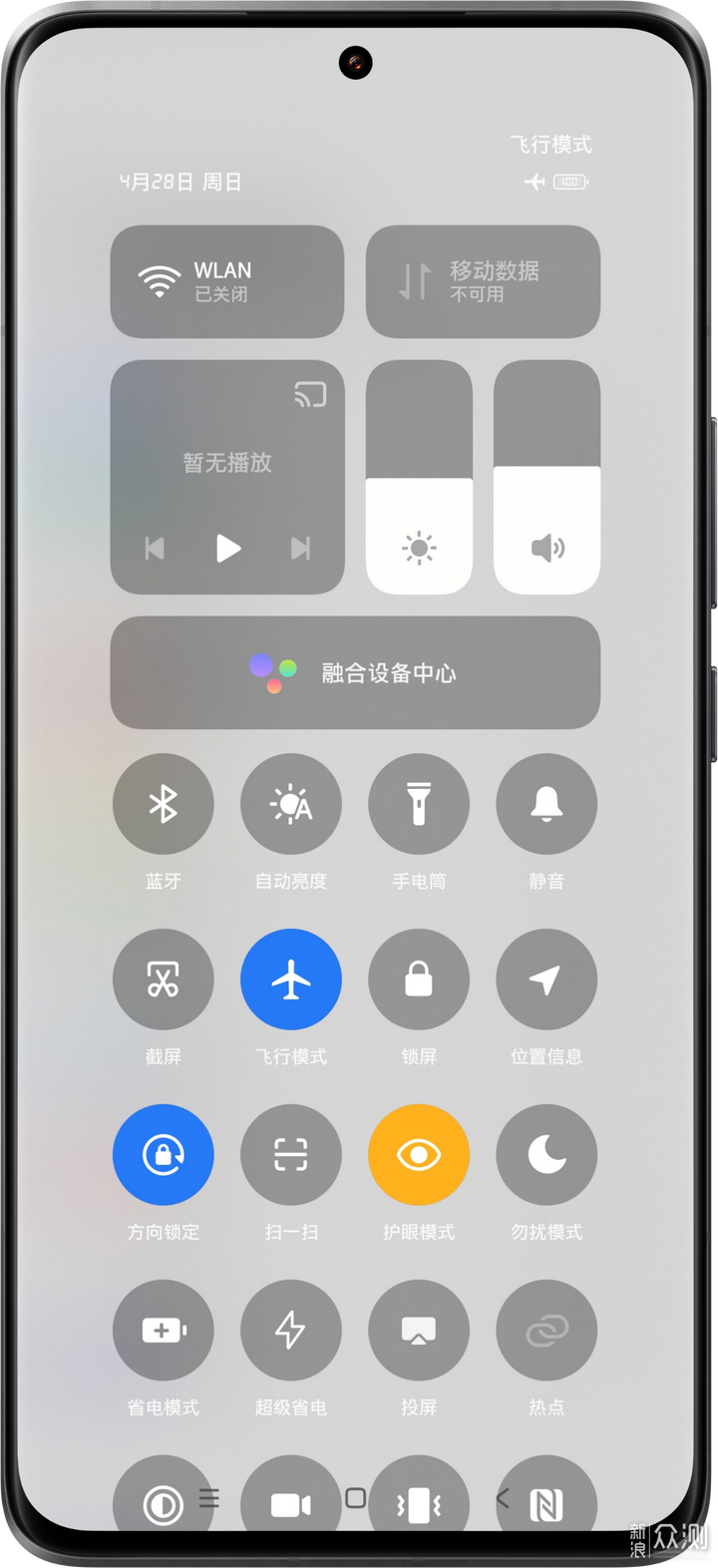Enable silent mode (静音)

tap(545, 804)
